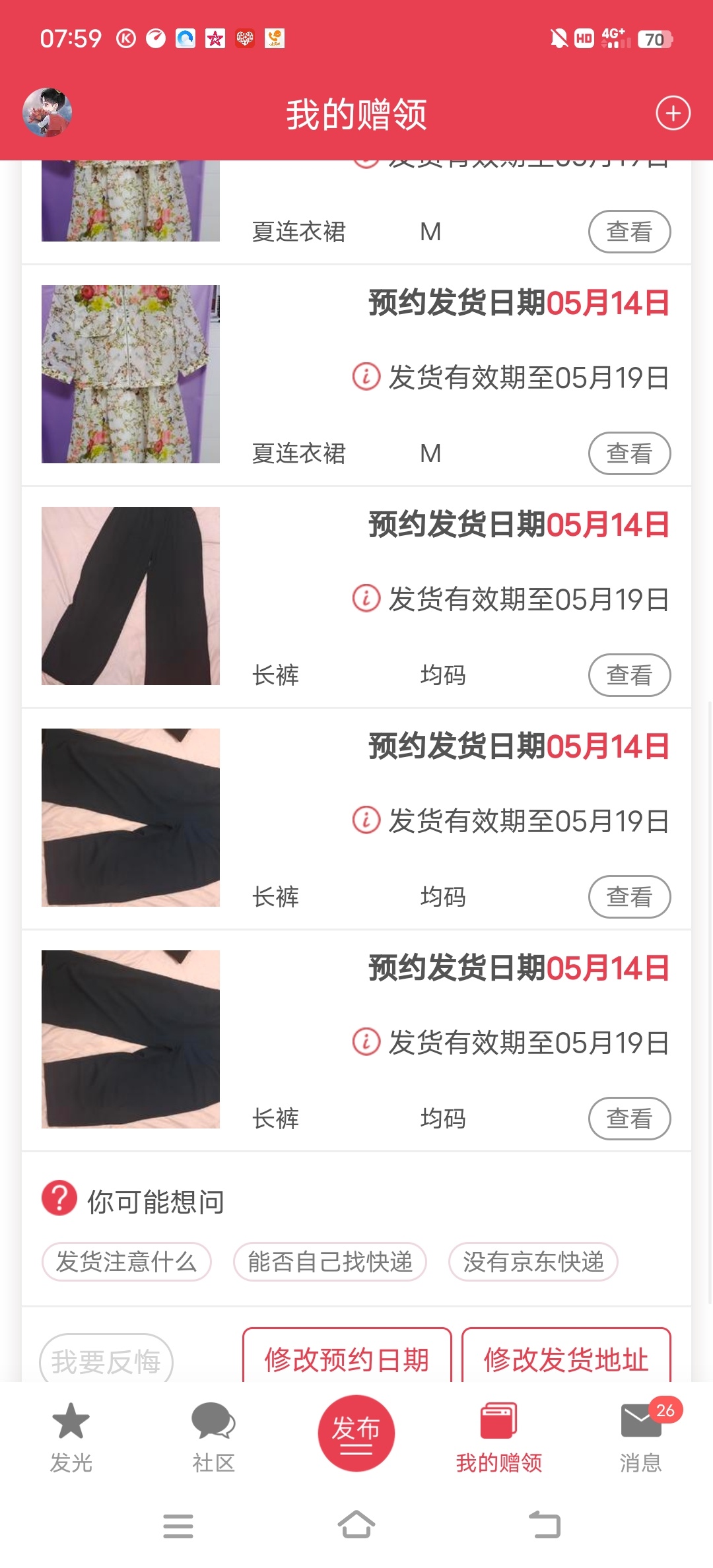The image size is (713, 1568).
Task: View the 长裤 item with upright trousers photo
Action: tap(629, 675)
